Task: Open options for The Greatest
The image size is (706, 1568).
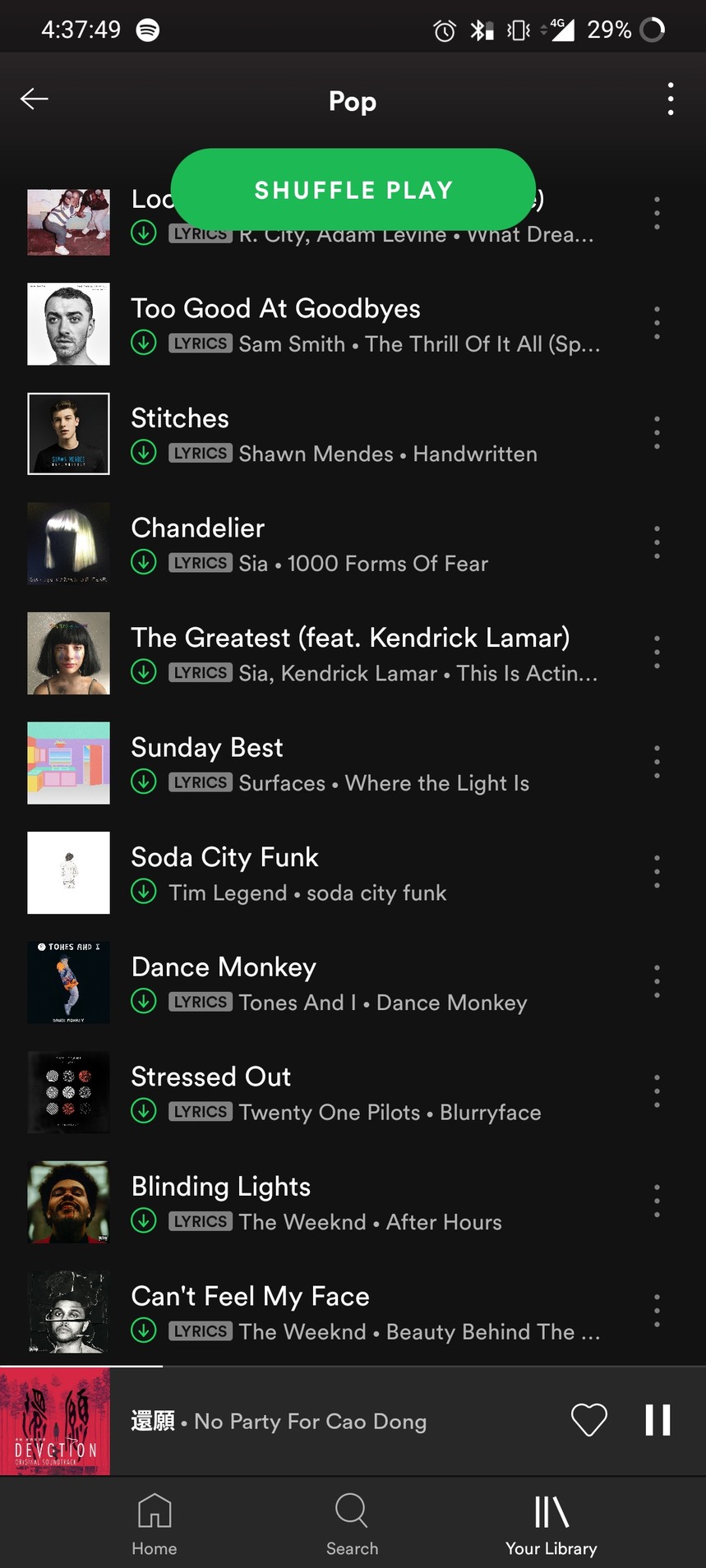Action: click(657, 653)
